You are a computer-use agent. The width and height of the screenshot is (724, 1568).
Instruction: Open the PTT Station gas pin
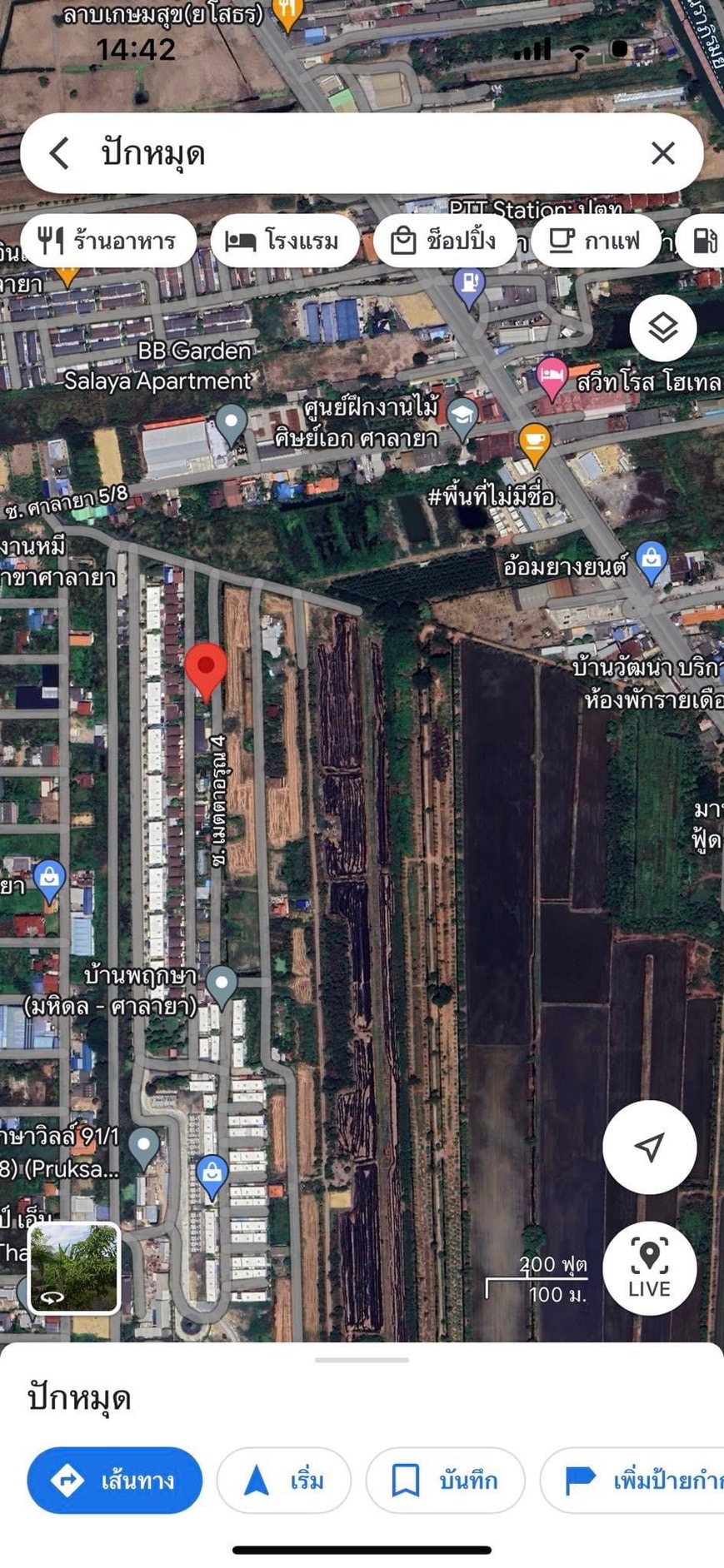point(470,287)
